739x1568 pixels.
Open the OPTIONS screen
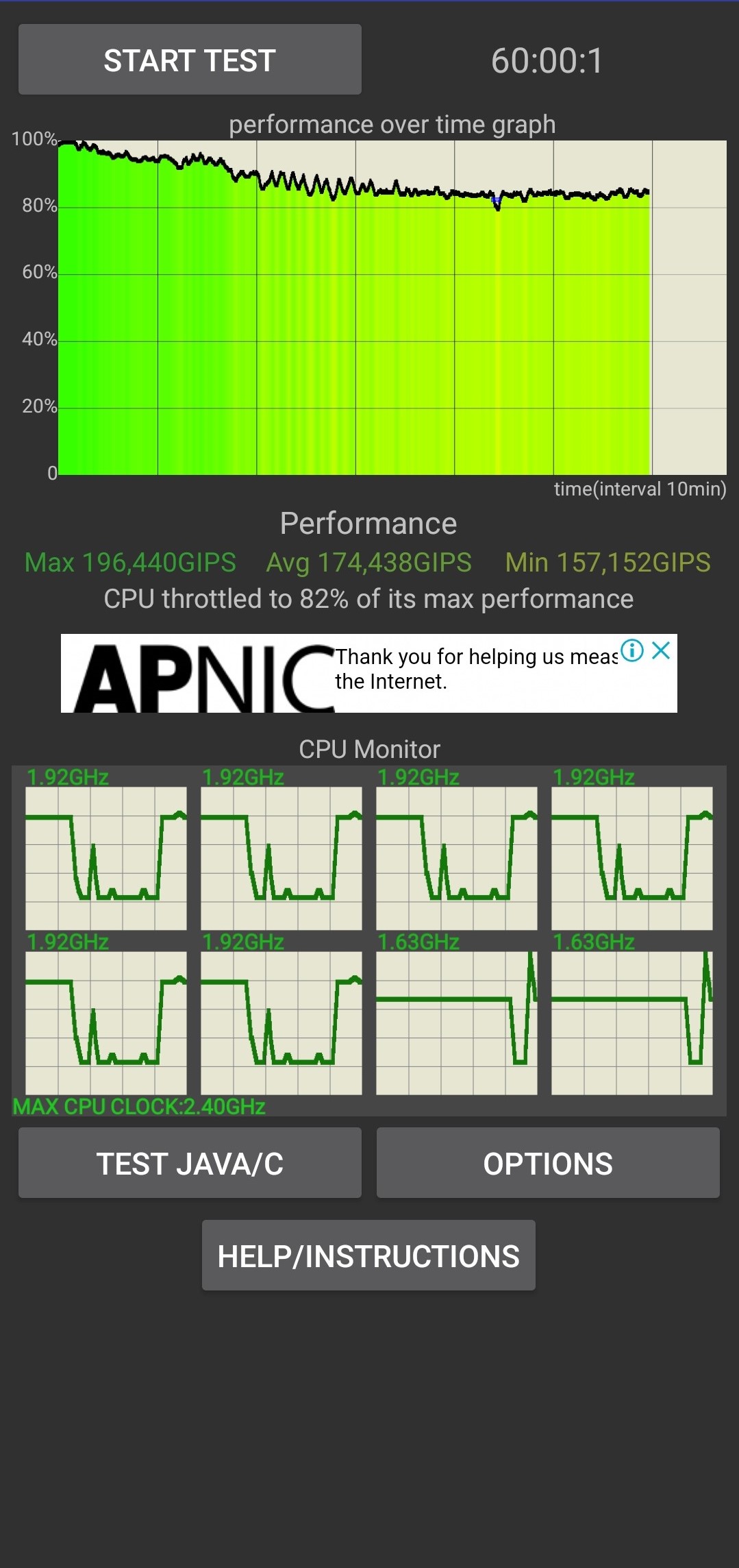pyautogui.click(x=547, y=1163)
